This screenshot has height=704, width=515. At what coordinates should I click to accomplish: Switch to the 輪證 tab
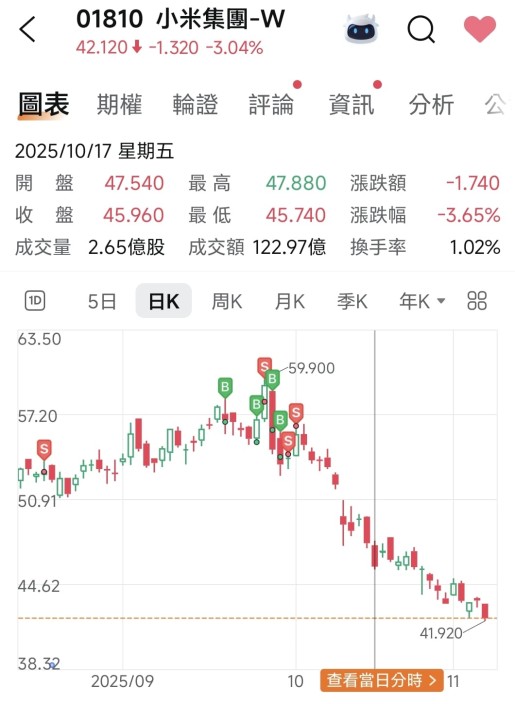[195, 104]
